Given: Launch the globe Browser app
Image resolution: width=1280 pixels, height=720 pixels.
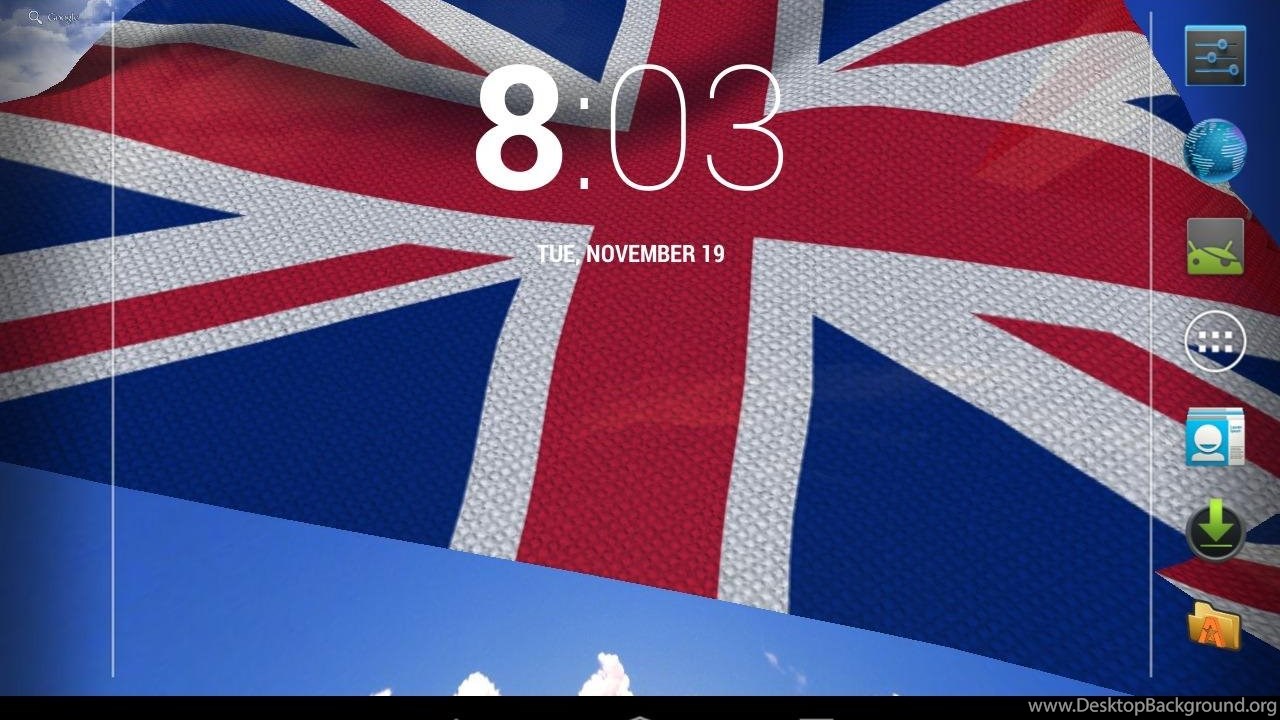Looking at the screenshot, I should [1215, 150].
